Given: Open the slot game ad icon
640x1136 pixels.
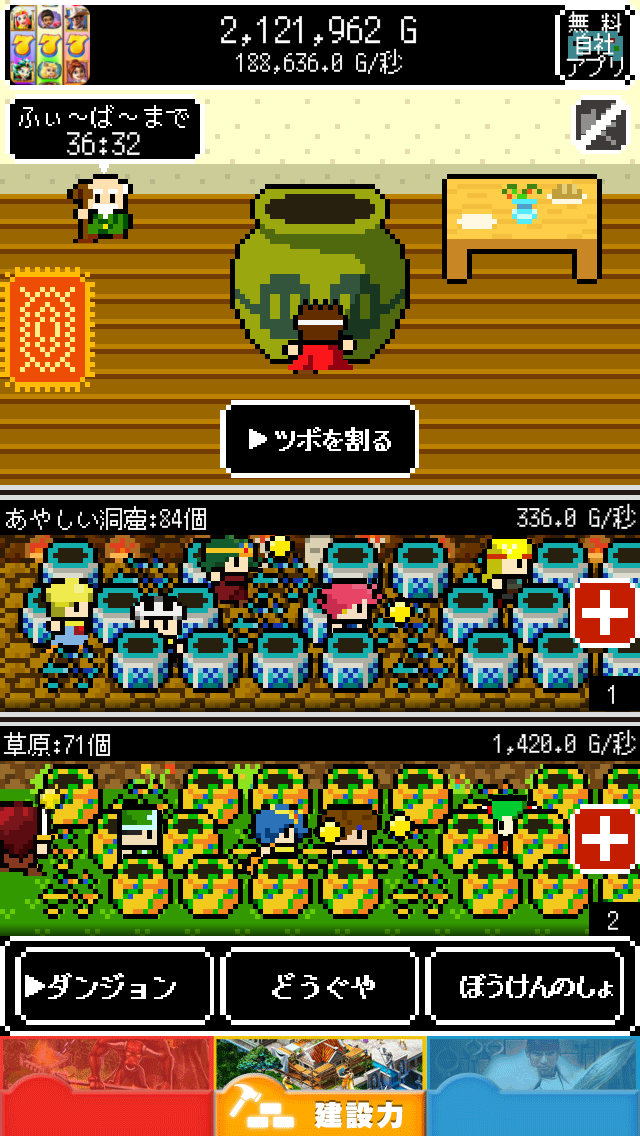Looking at the screenshot, I should click(x=49, y=44).
